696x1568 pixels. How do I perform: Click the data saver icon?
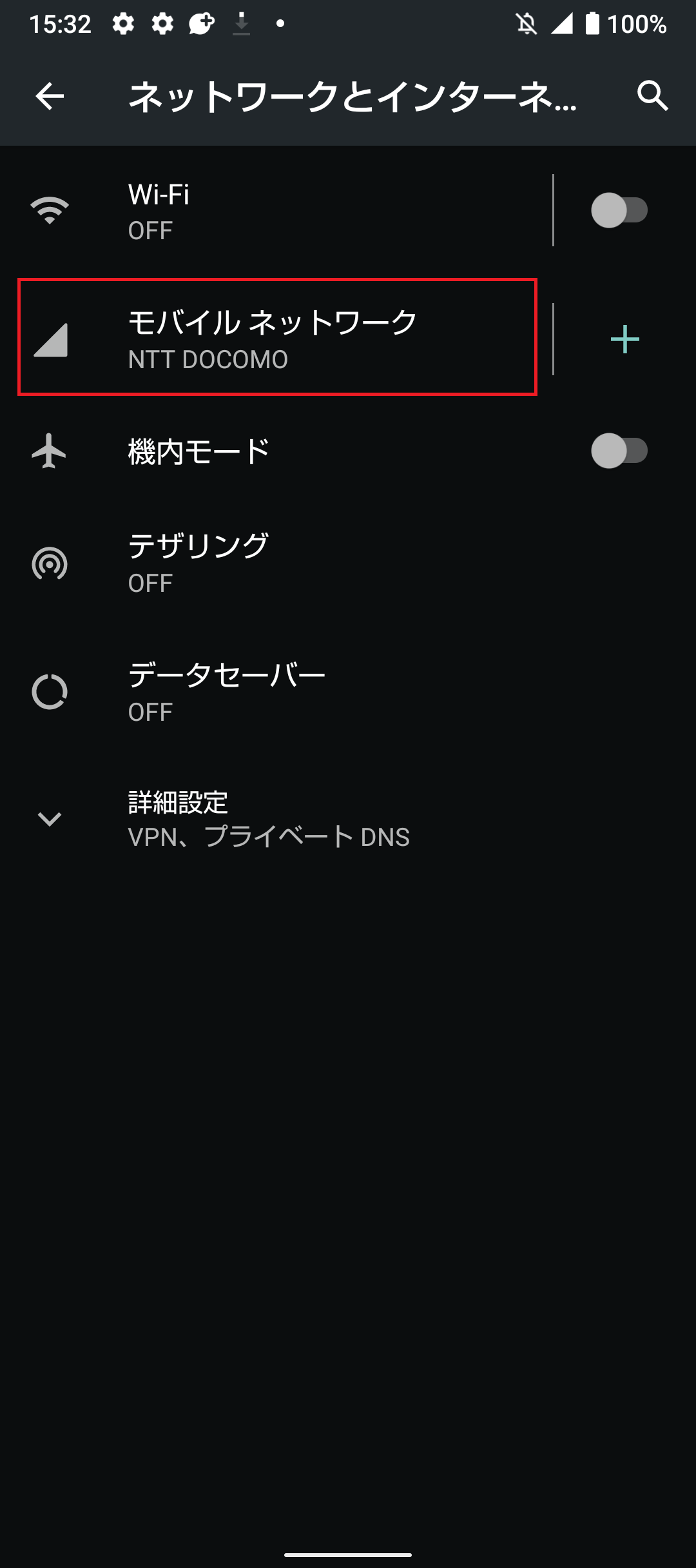point(49,691)
